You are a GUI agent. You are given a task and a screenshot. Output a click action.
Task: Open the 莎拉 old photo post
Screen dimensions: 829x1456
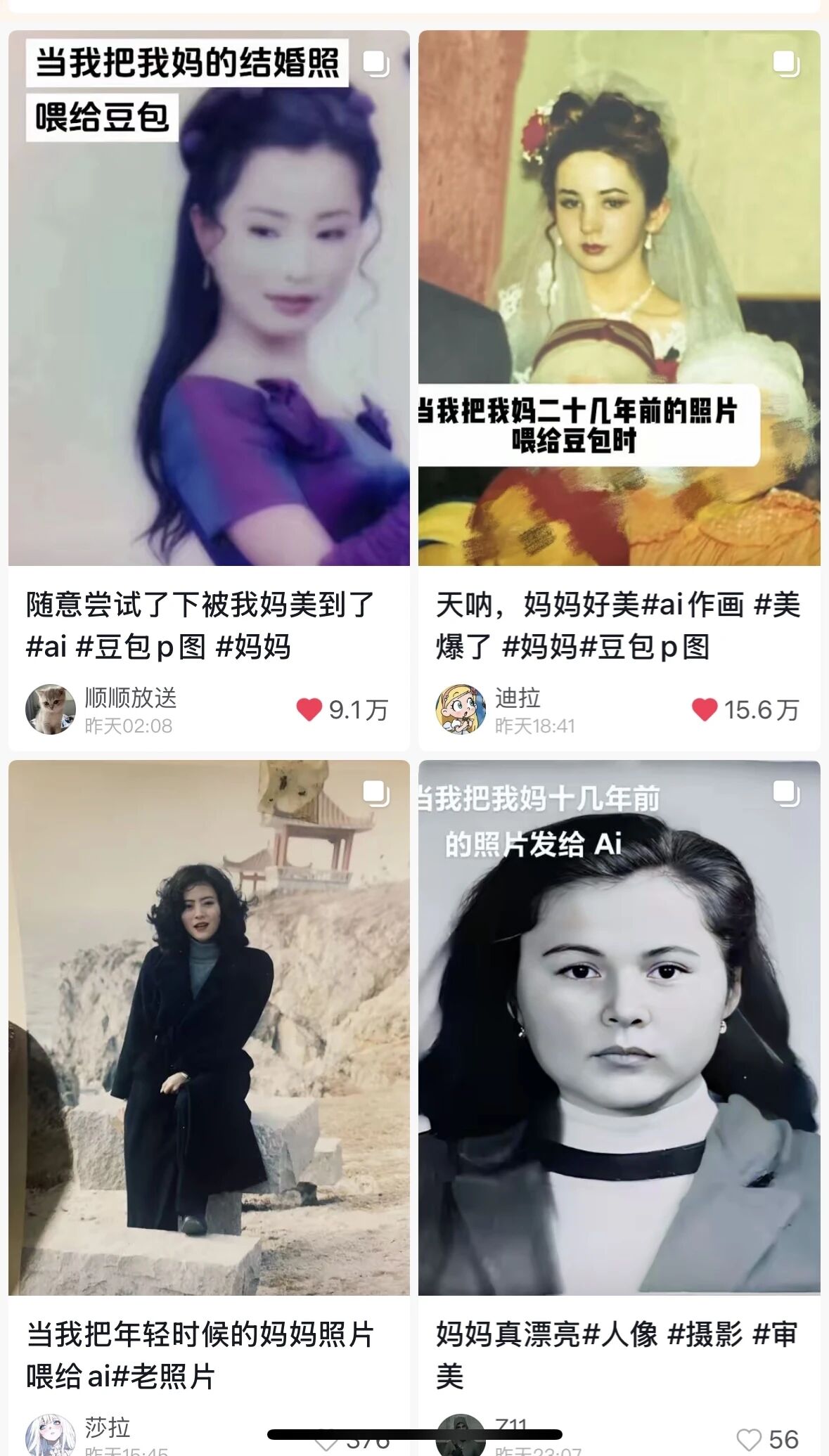tap(209, 1026)
